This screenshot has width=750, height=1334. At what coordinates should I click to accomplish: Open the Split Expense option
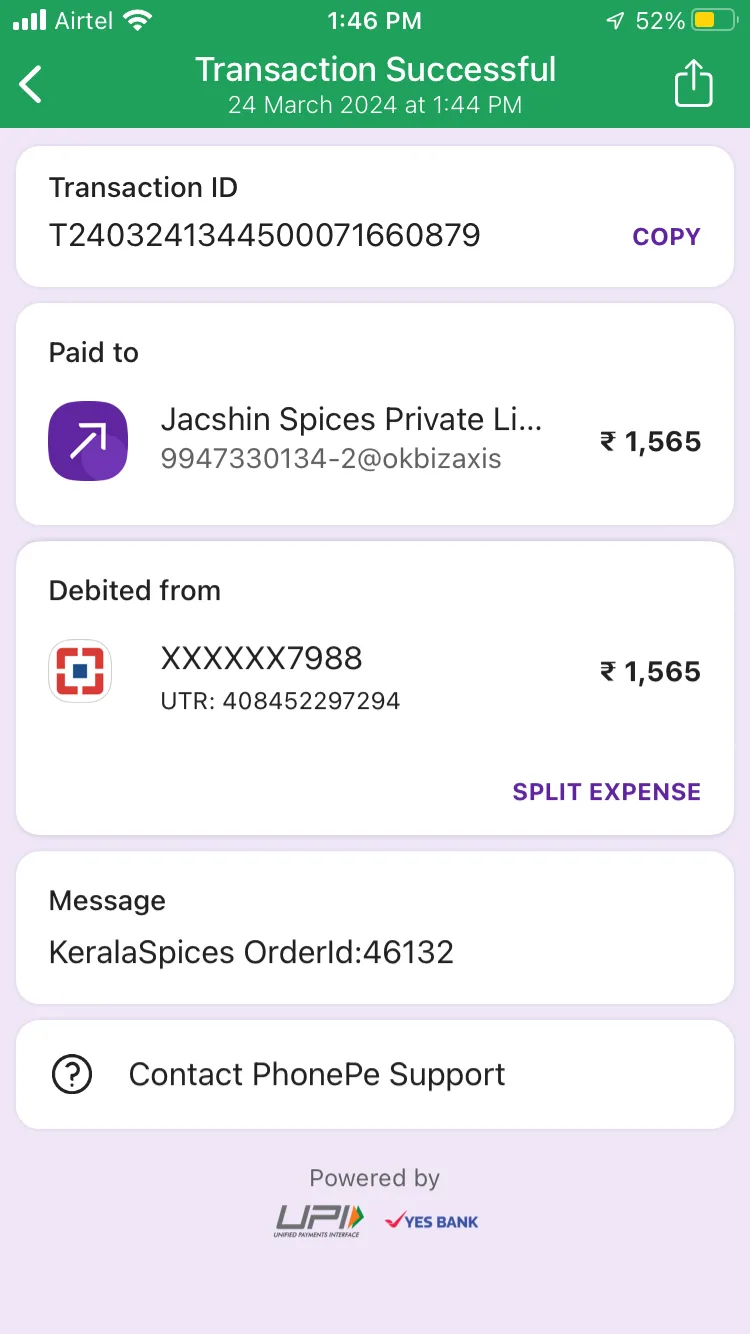[606, 792]
